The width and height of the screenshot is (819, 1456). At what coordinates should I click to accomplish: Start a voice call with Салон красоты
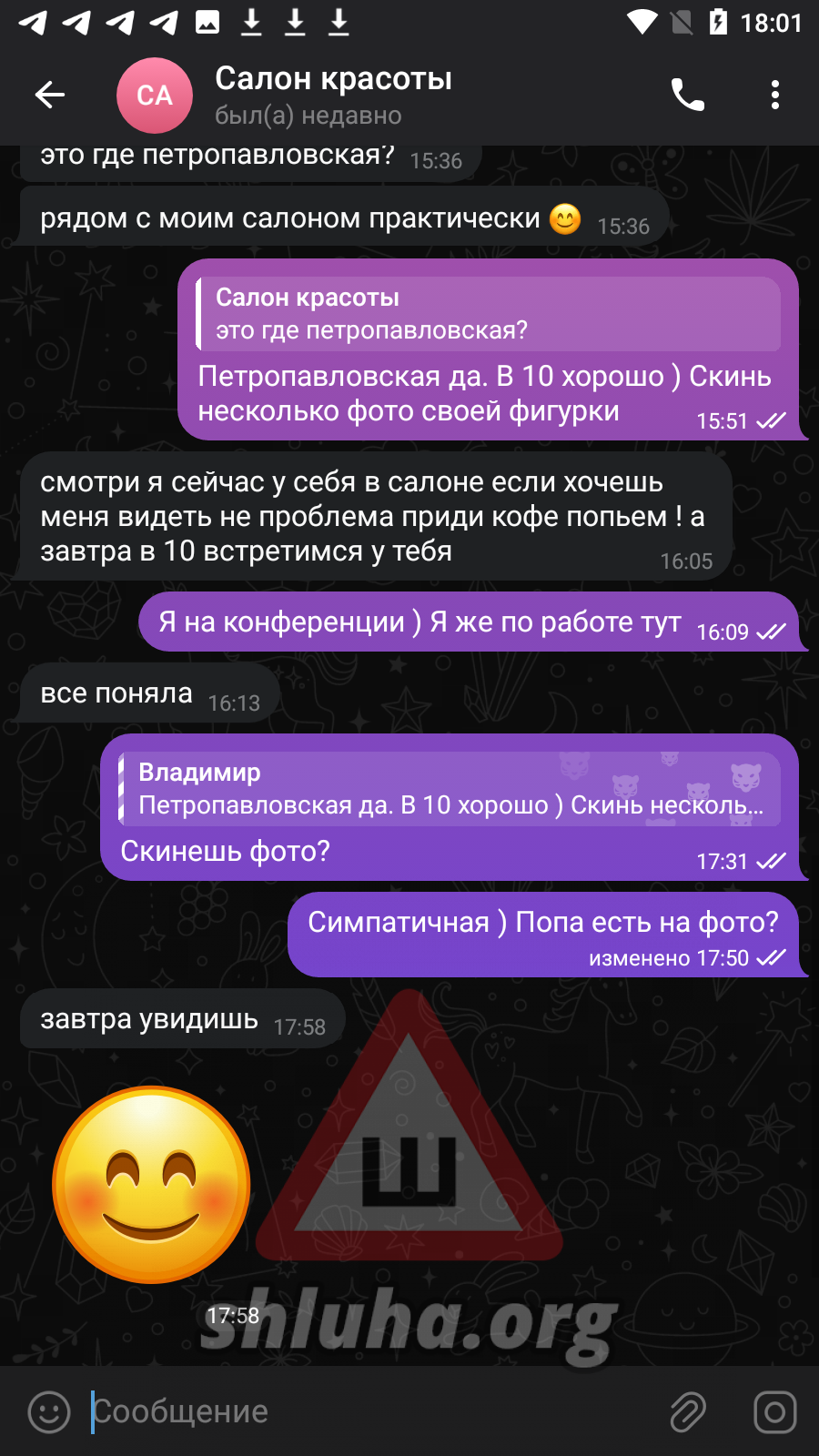(687, 95)
